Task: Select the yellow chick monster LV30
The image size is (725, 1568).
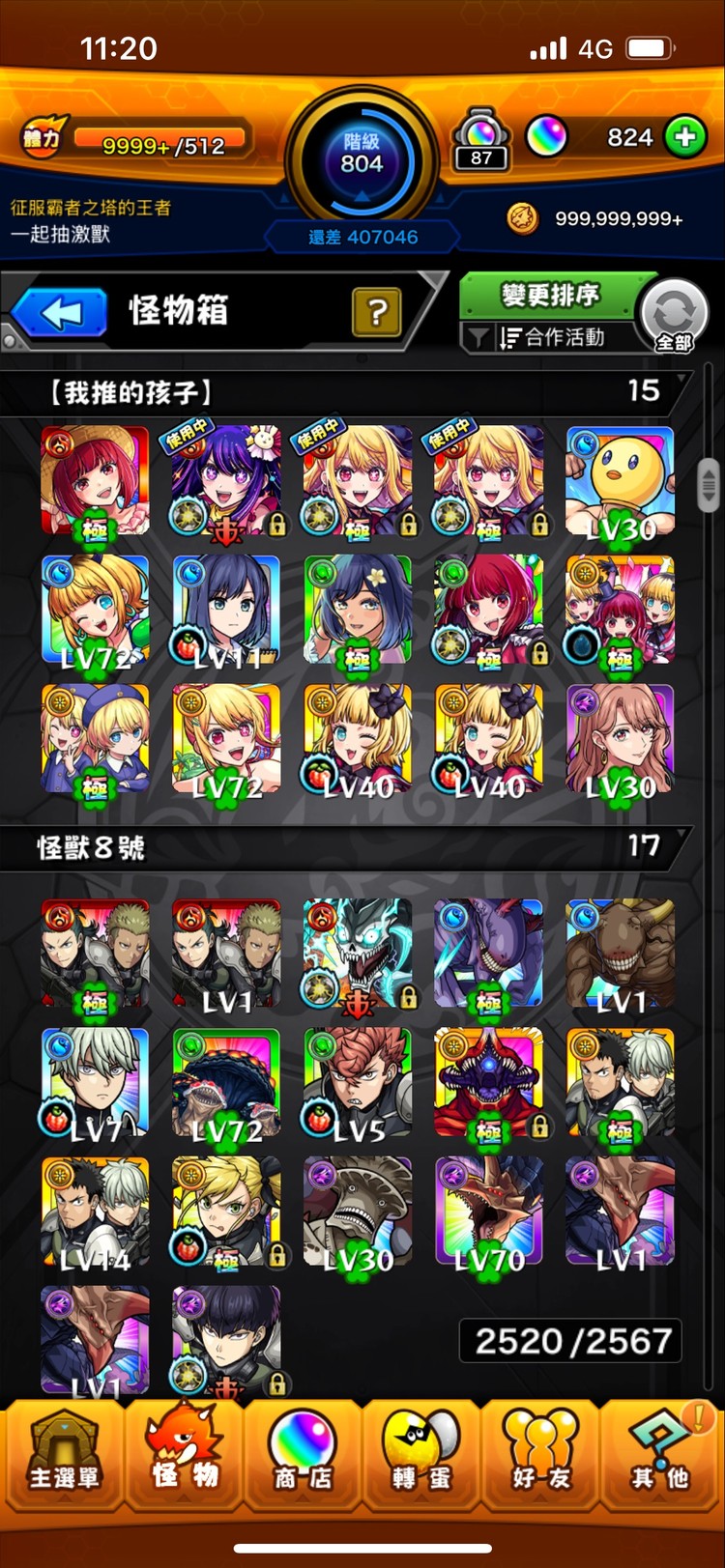Action: tap(620, 481)
